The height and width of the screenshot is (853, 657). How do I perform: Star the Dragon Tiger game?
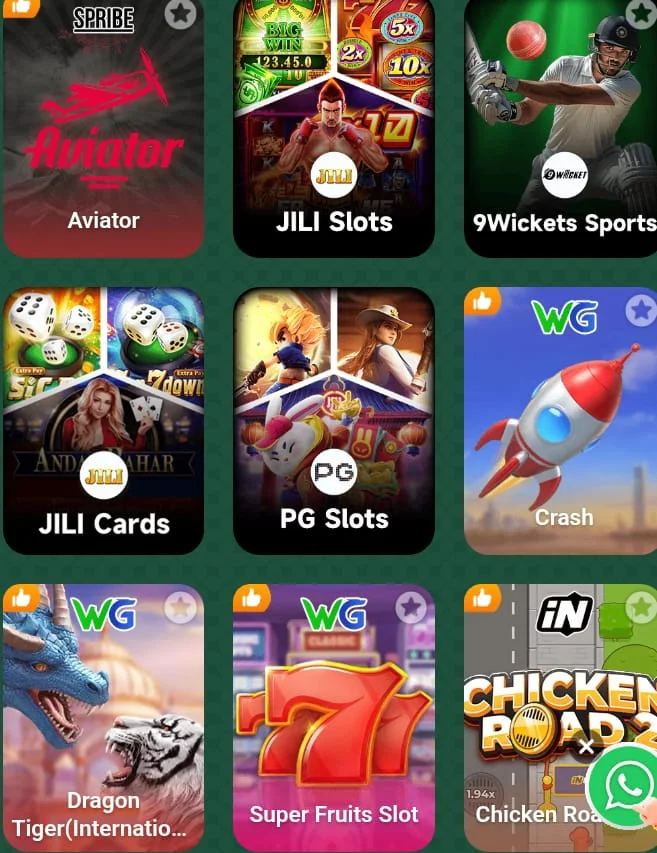coord(180,607)
